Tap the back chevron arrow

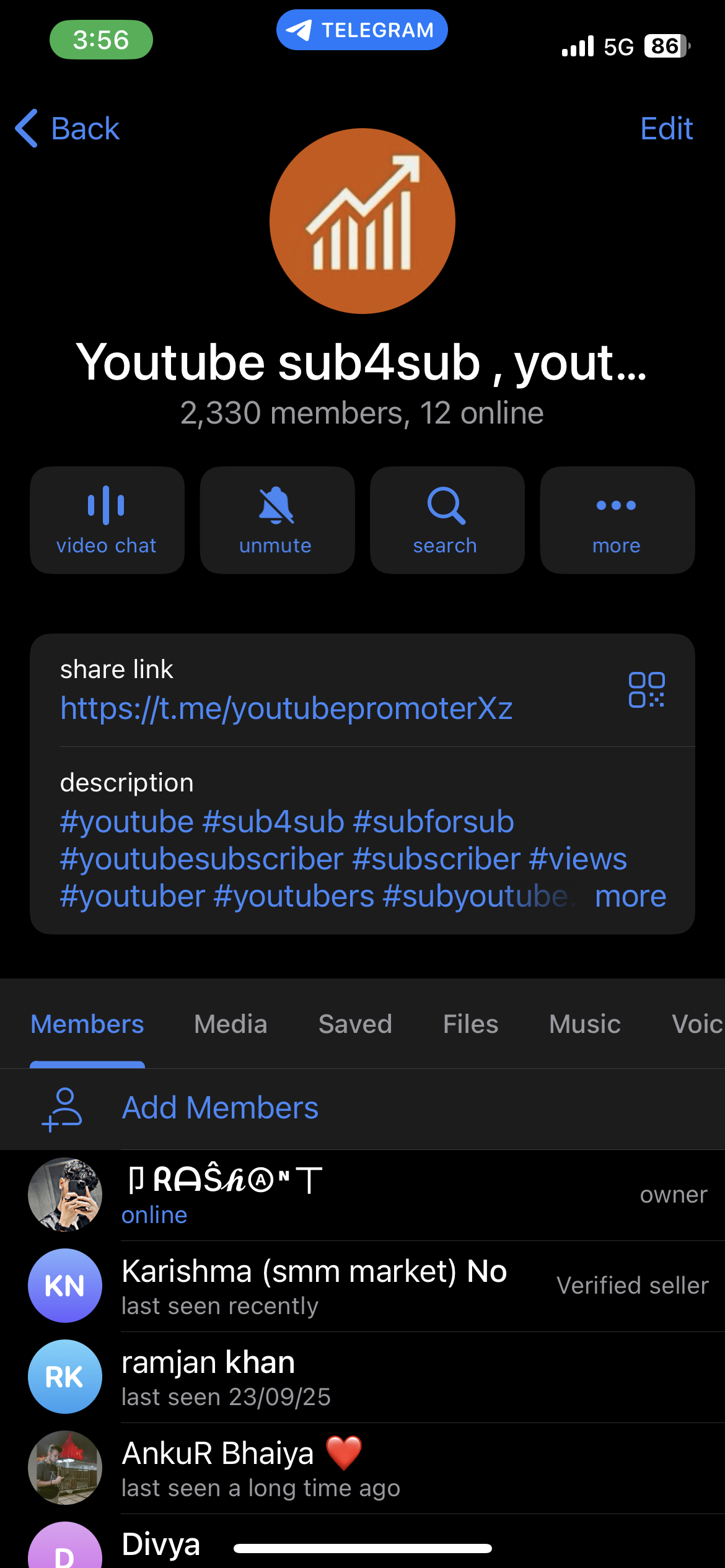click(x=26, y=128)
